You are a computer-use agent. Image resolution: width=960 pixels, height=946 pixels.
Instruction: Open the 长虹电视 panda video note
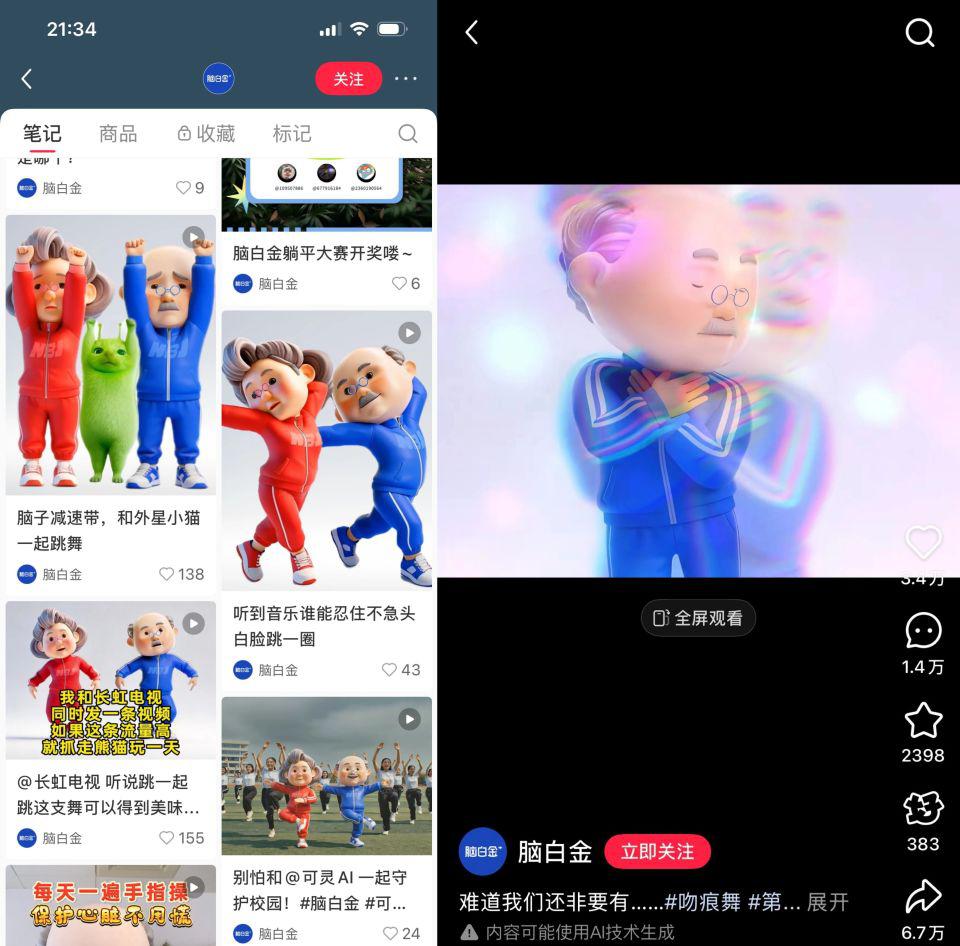110,680
